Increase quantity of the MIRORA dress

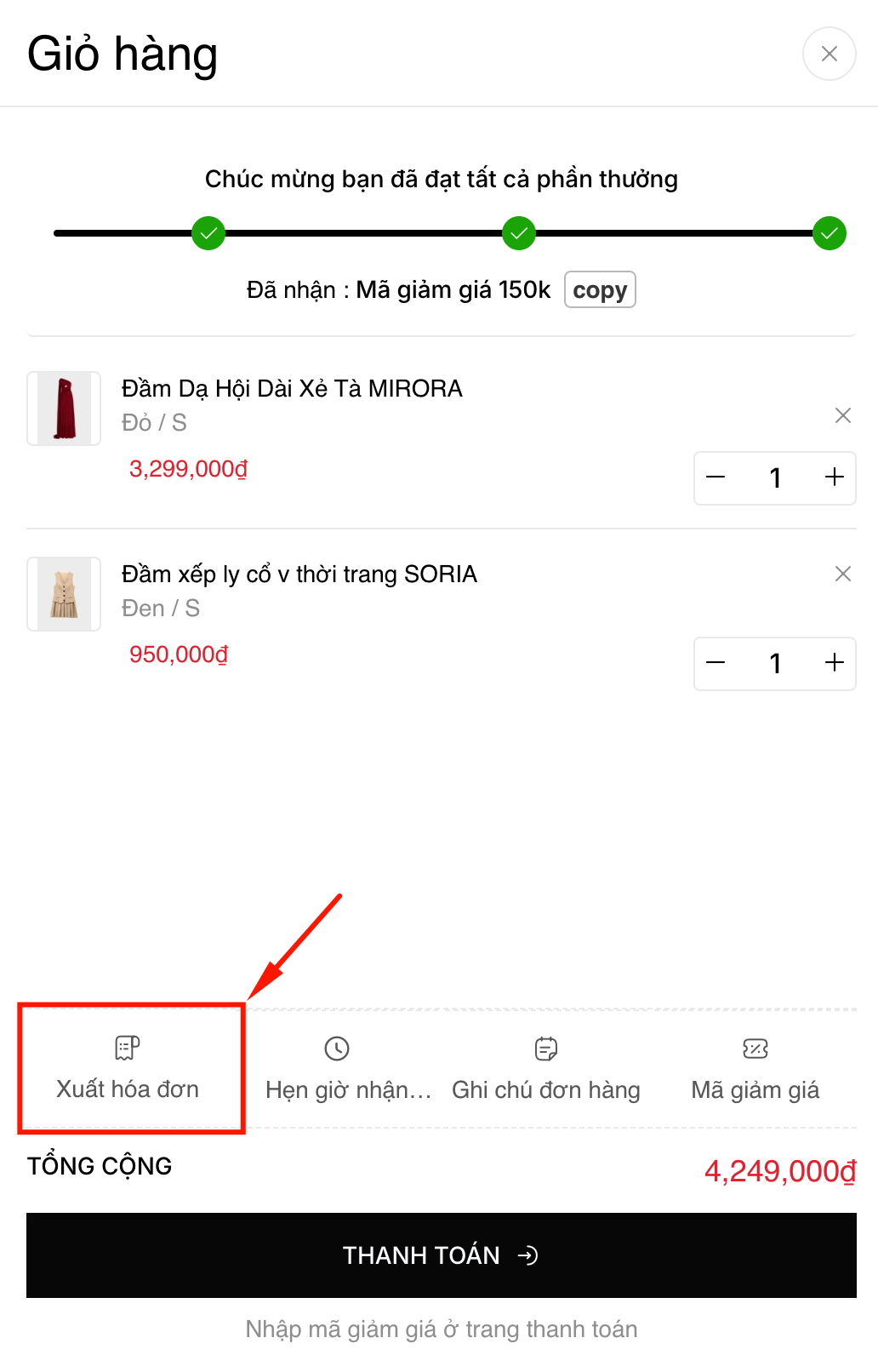[x=834, y=477]
